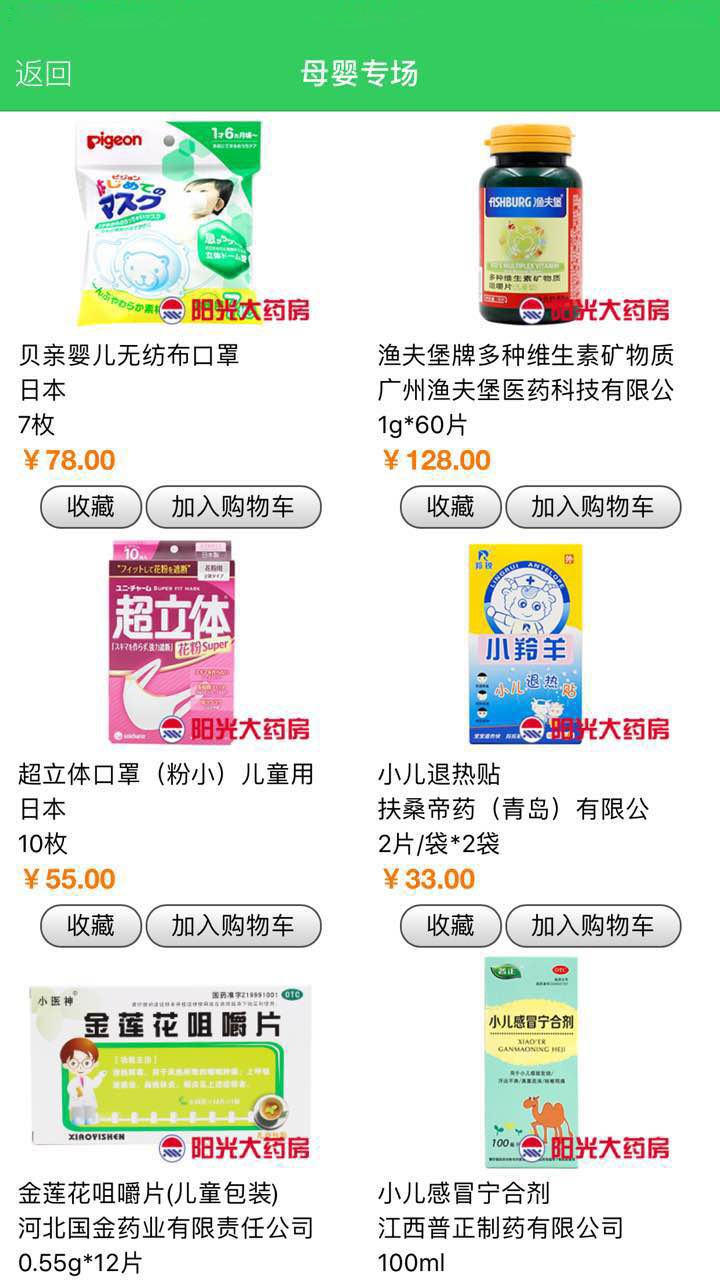Add 小儿退热贴 to cart via 加入购物车

coord(593,926)
